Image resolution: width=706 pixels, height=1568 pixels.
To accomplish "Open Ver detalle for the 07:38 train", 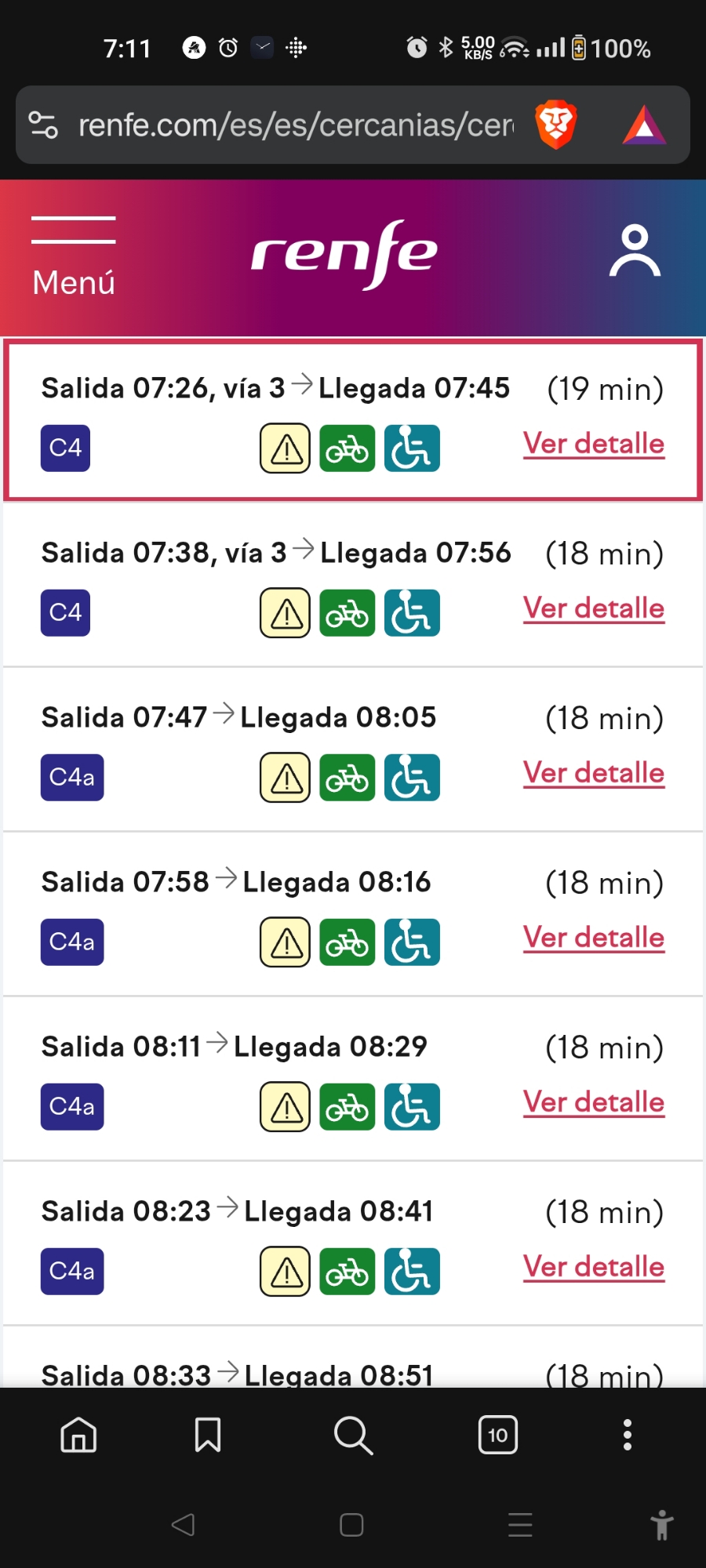I will coord(594,608).
